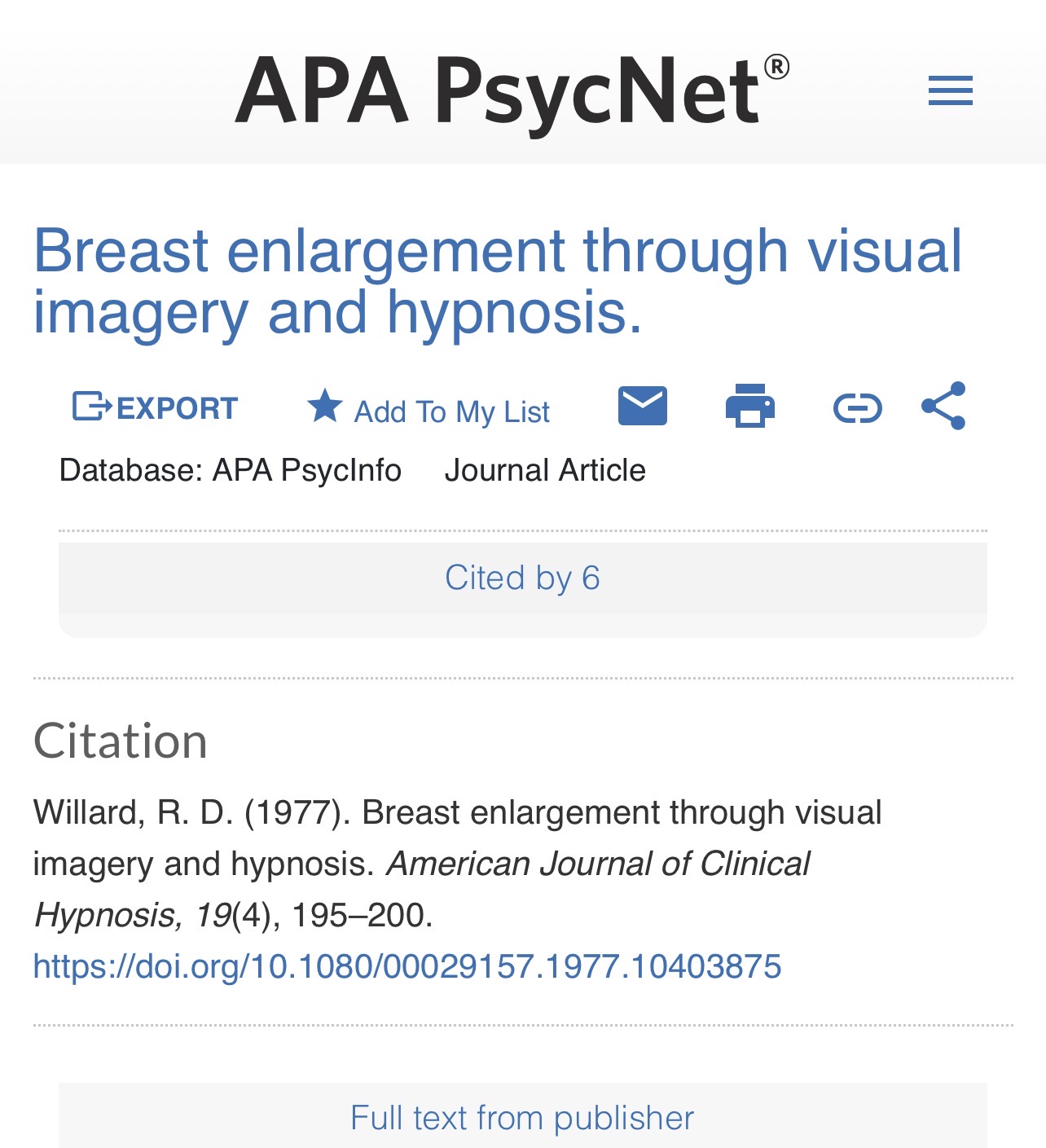Add this article to My List
This screenshot has width=1046, height=1148.
[429, 408]
